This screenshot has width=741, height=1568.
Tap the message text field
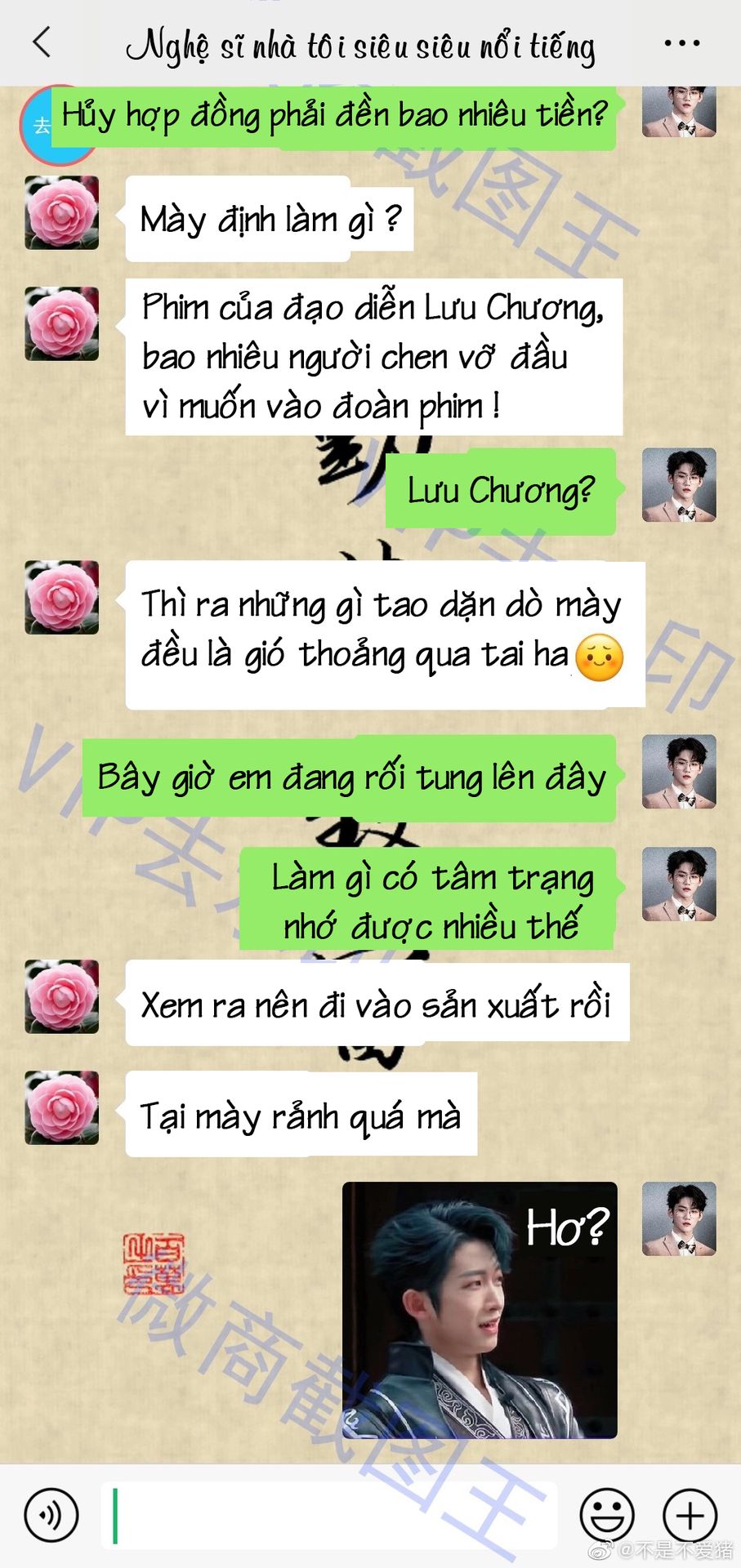tap(328, 1516)
